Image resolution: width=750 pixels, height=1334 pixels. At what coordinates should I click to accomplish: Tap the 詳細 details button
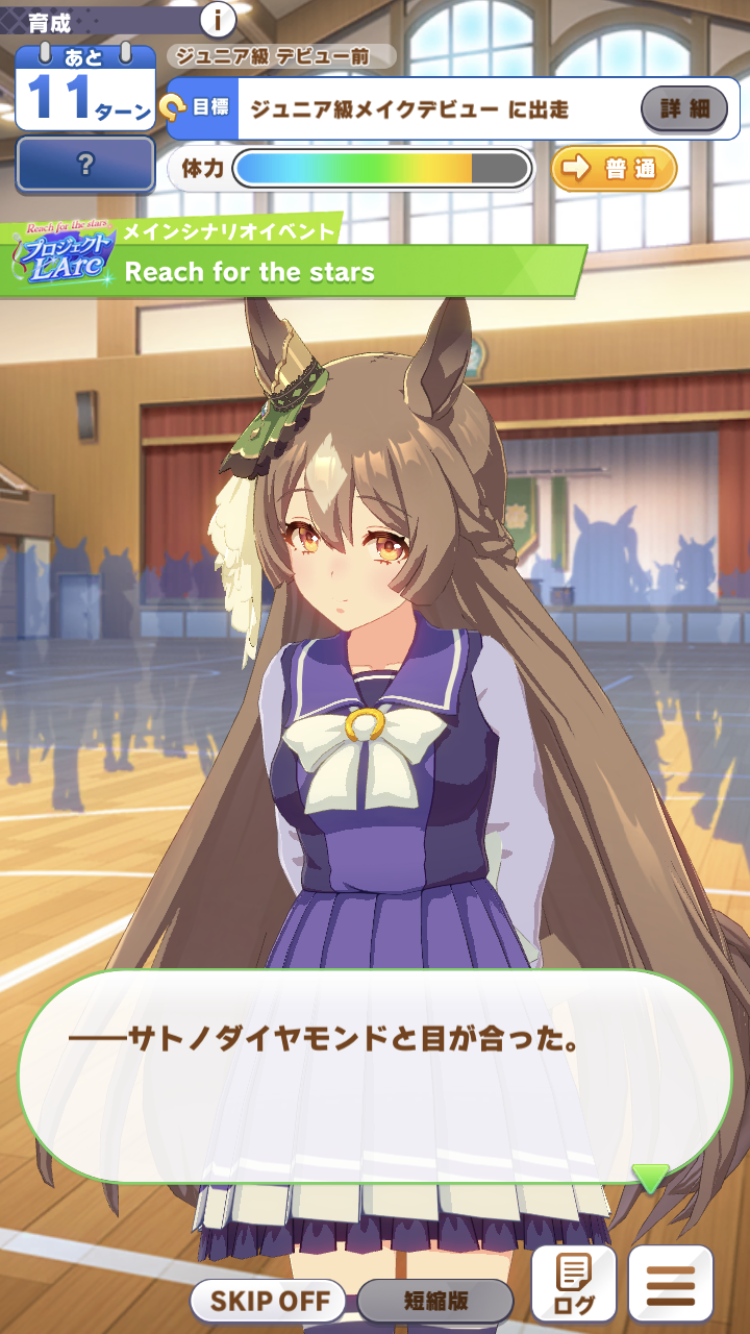coord(684,109)
